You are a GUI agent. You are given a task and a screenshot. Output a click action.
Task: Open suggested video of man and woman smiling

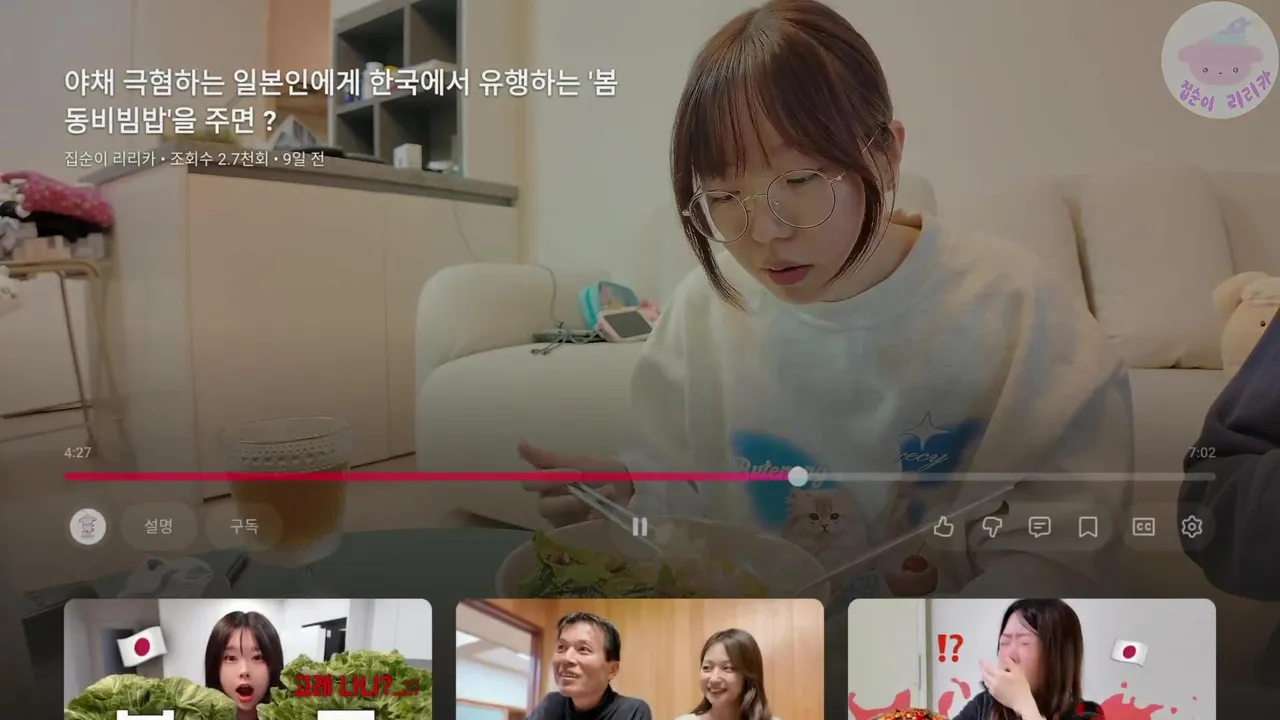pyautogui.click(x=640, y=660)
